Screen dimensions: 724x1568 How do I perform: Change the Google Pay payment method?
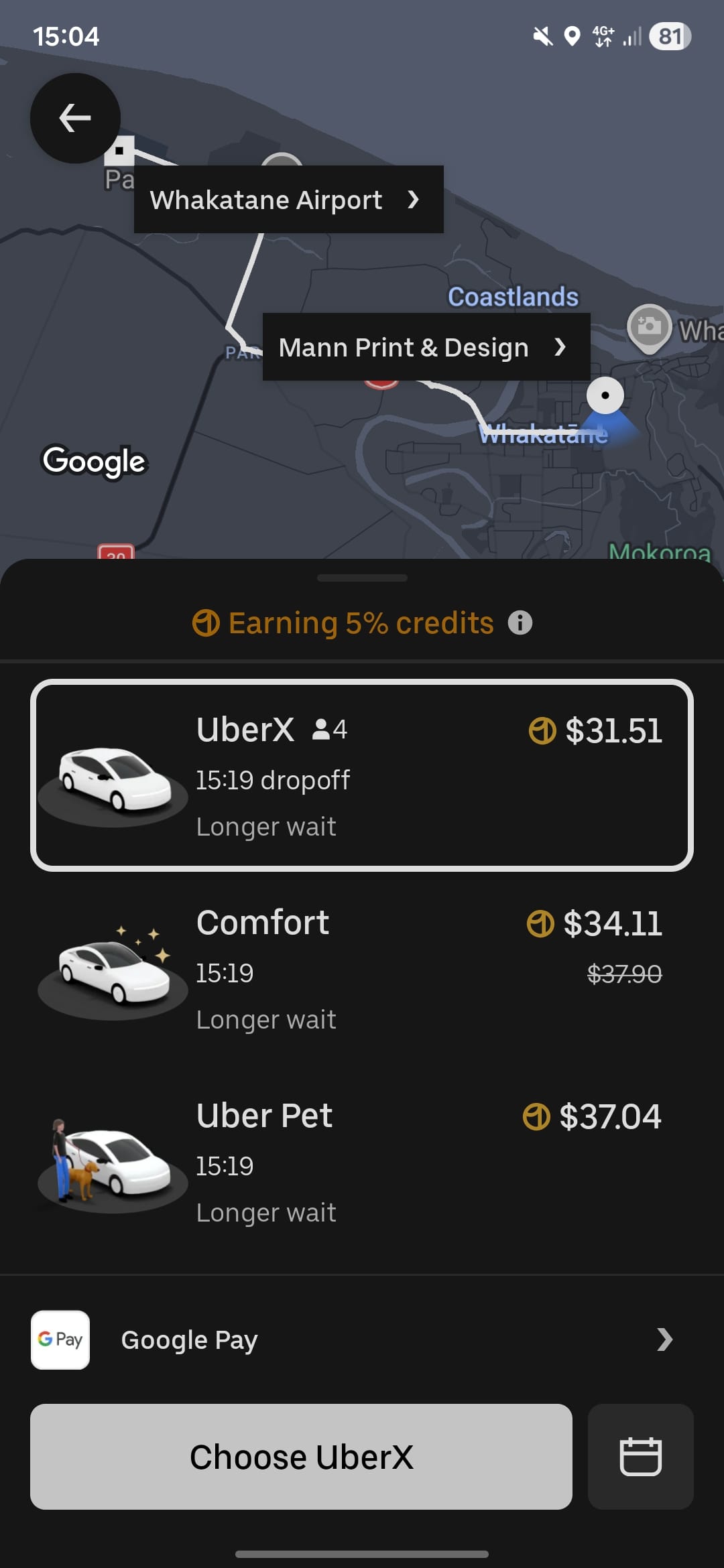[362, 1340]
